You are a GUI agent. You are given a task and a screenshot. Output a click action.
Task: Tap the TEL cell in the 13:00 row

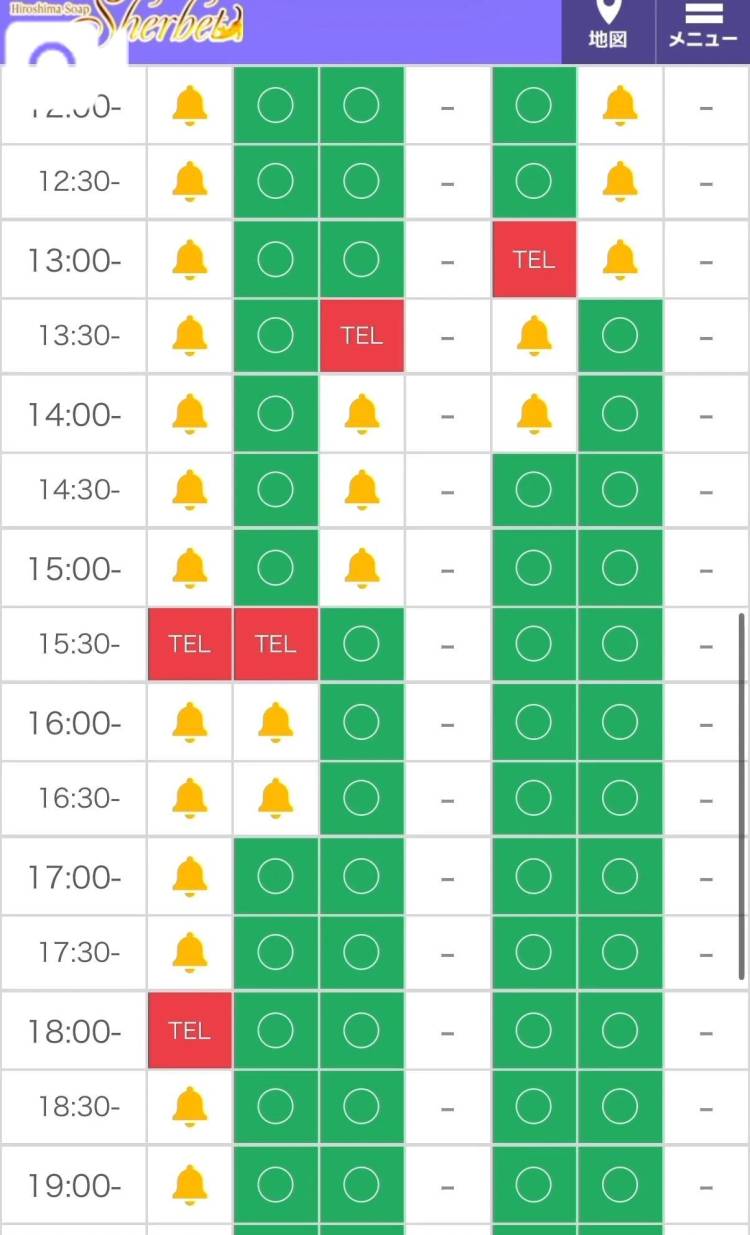pyautogui.click(x=534, y=260)
